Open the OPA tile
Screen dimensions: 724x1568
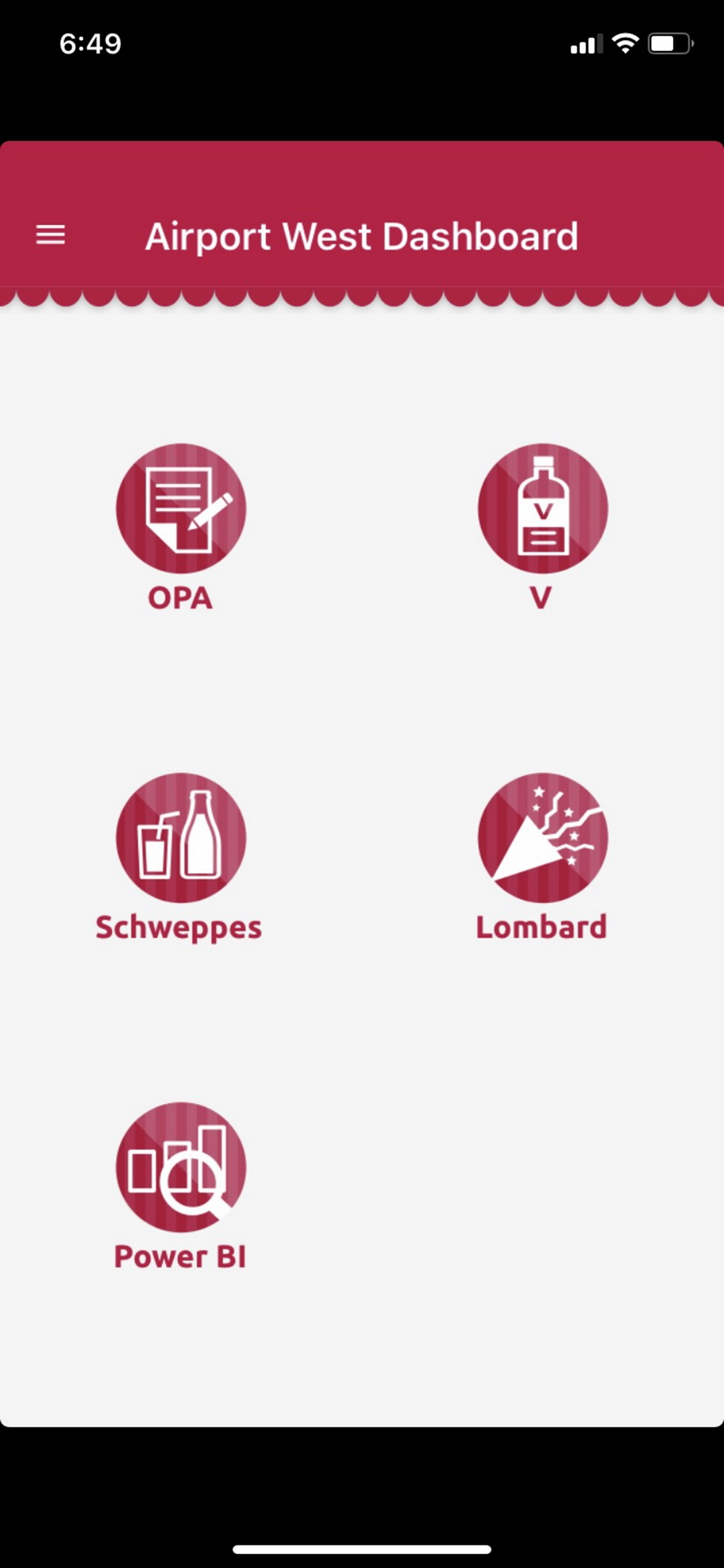point(181,528)
